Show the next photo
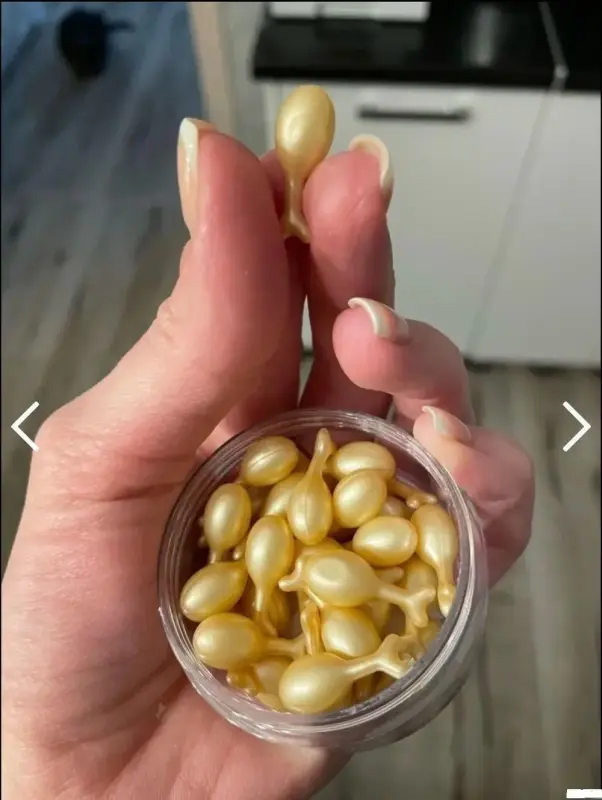602x800 pixels. [576, 426]
